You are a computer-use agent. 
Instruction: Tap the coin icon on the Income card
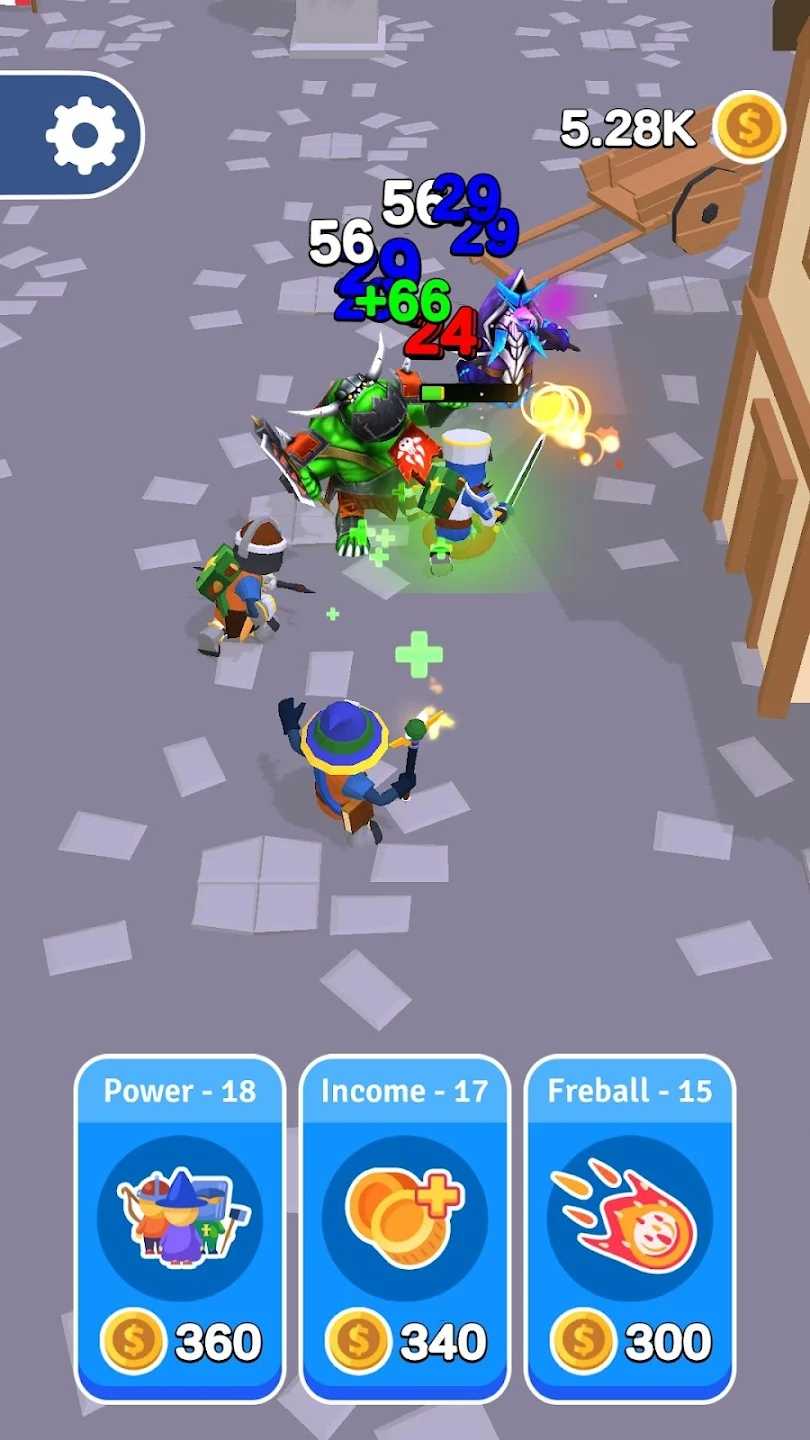[354, 1337]
